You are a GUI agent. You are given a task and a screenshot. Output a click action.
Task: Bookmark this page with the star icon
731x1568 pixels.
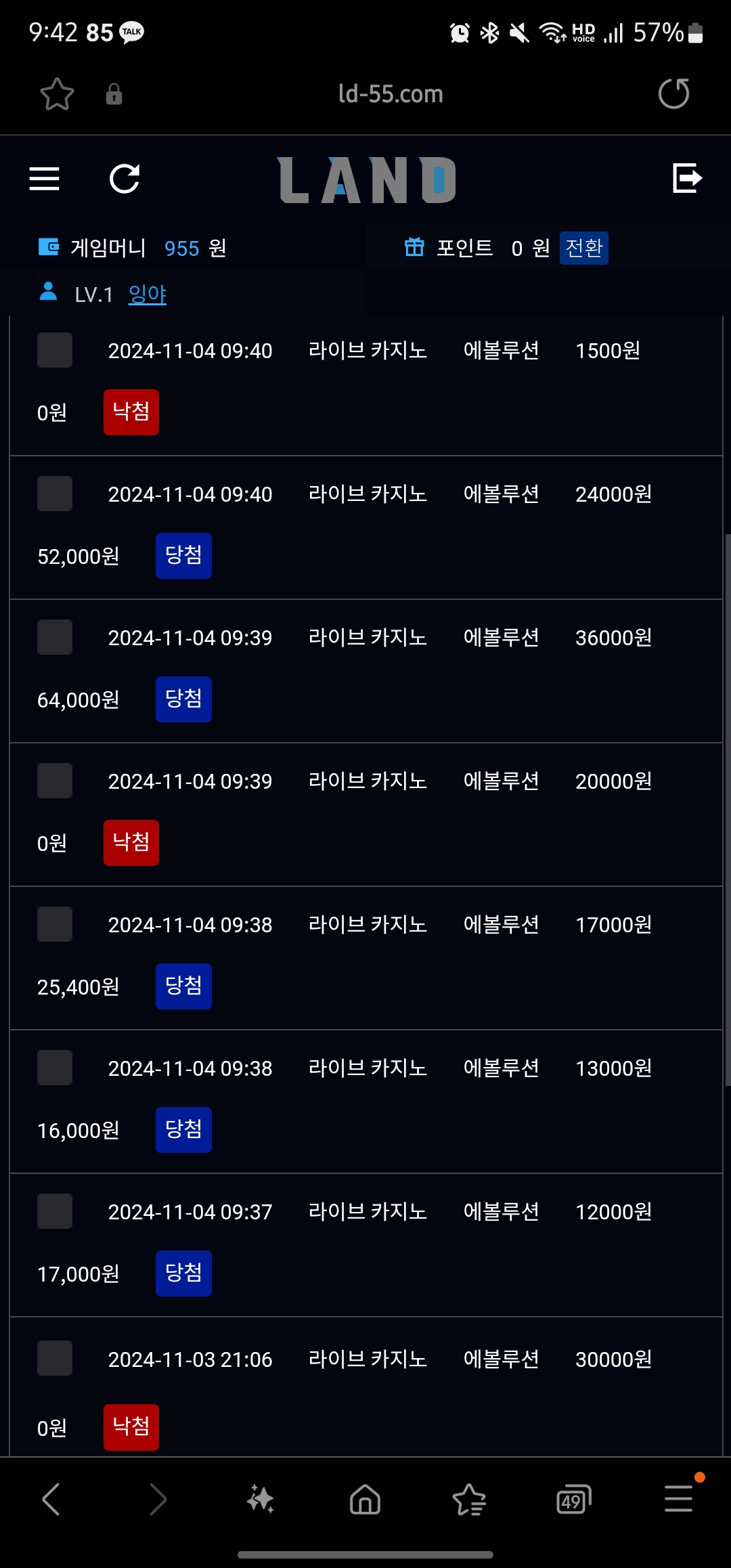click(57, 93)
